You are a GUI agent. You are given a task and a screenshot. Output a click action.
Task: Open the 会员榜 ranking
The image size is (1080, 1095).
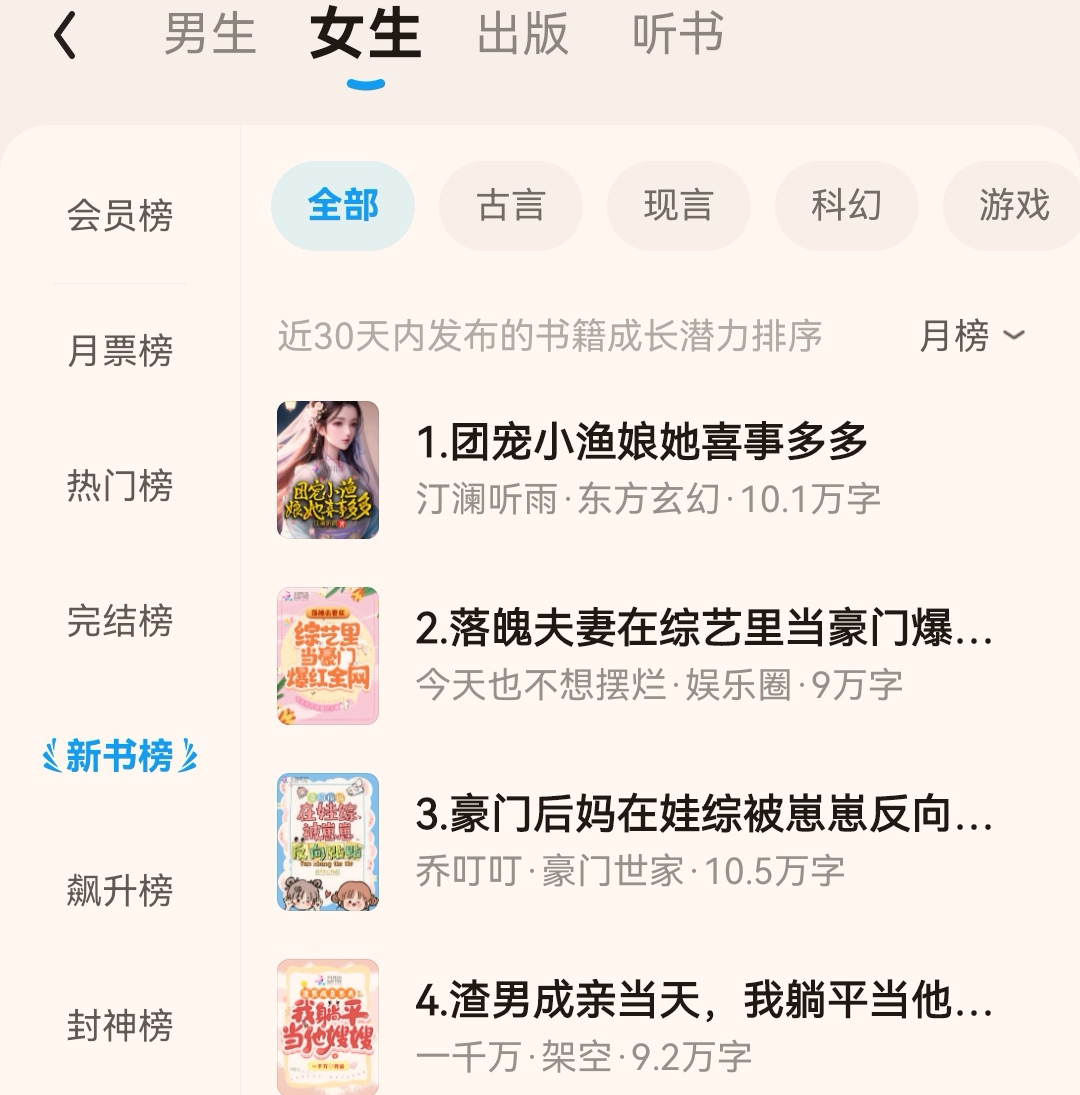120,216
